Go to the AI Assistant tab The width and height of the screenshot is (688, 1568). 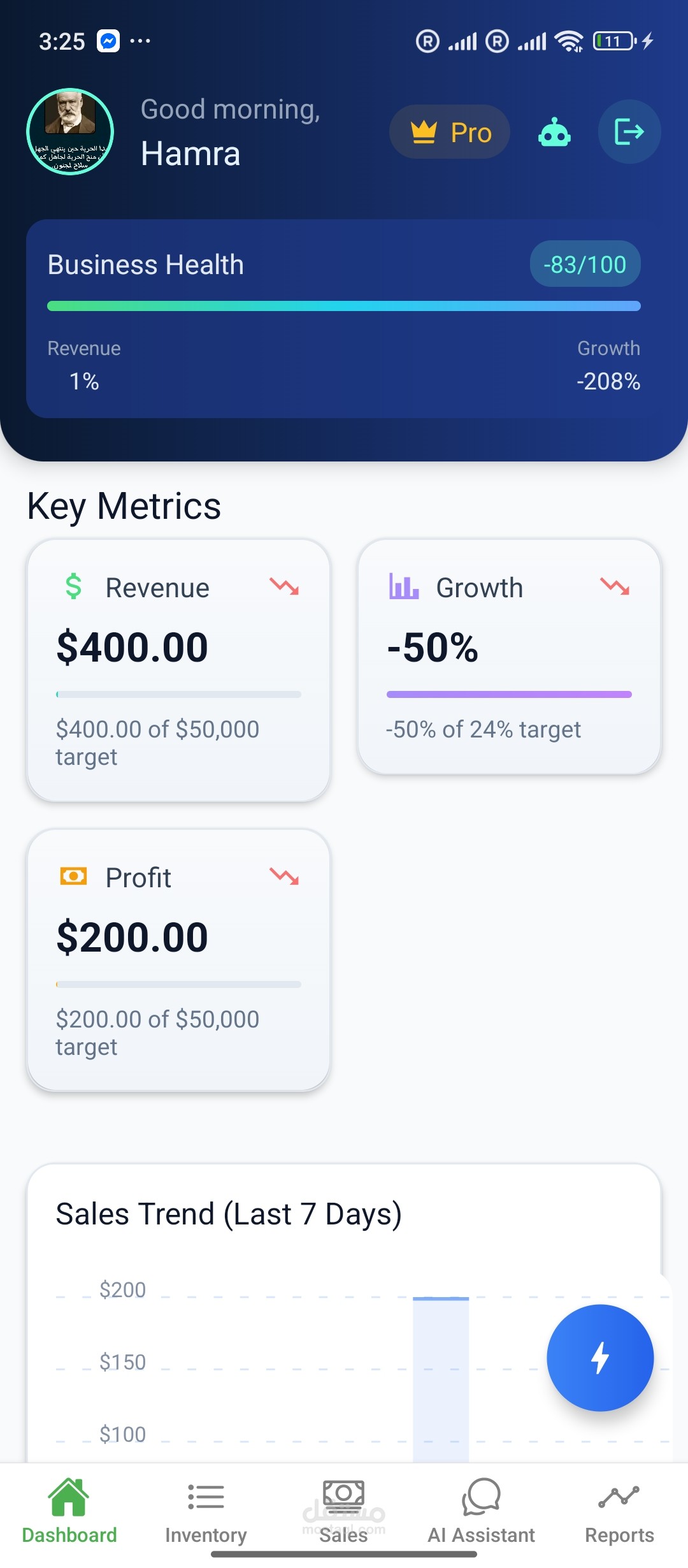pos(481,1512)
